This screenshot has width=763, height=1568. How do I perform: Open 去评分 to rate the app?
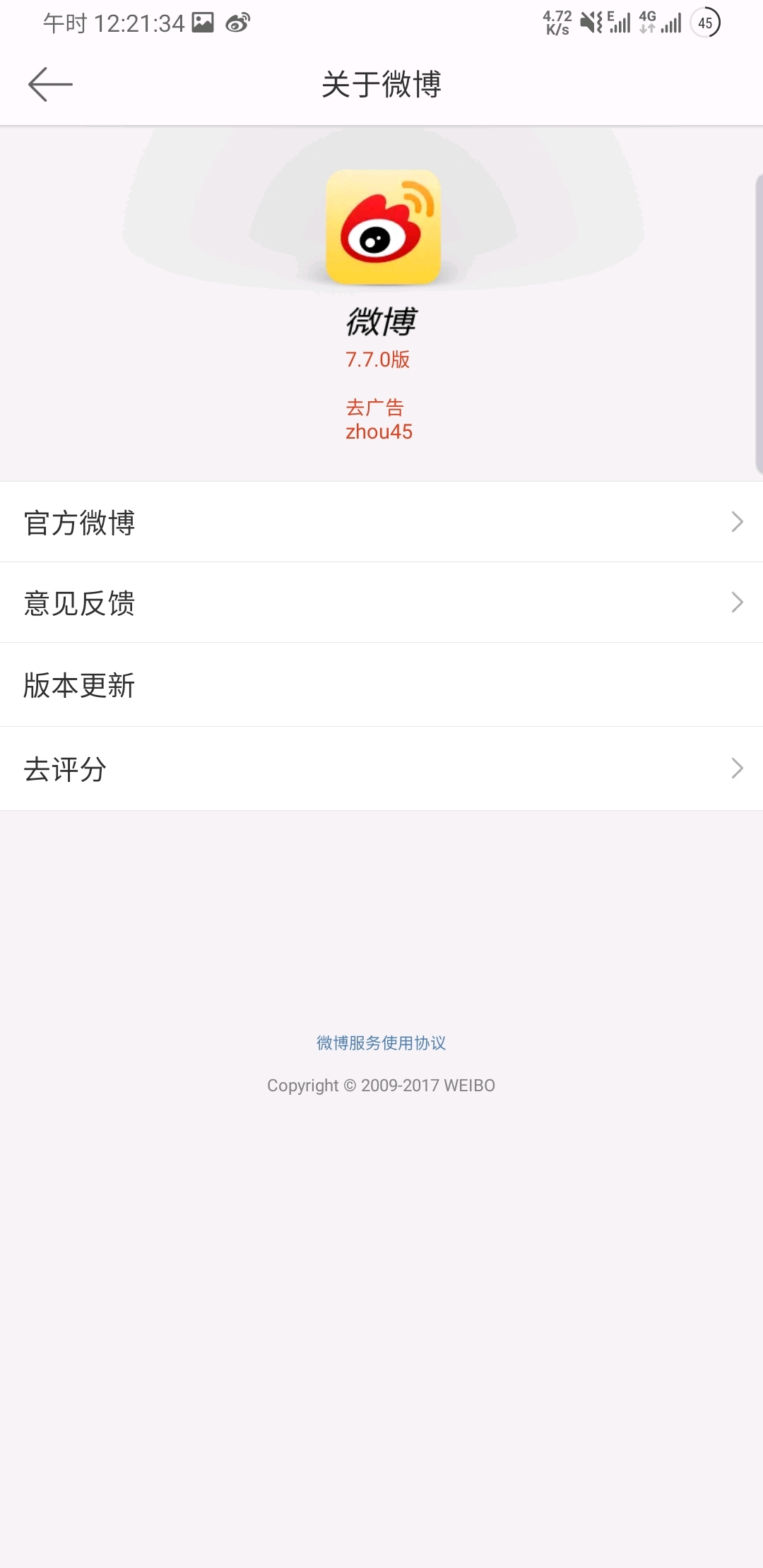click(381, 768)
